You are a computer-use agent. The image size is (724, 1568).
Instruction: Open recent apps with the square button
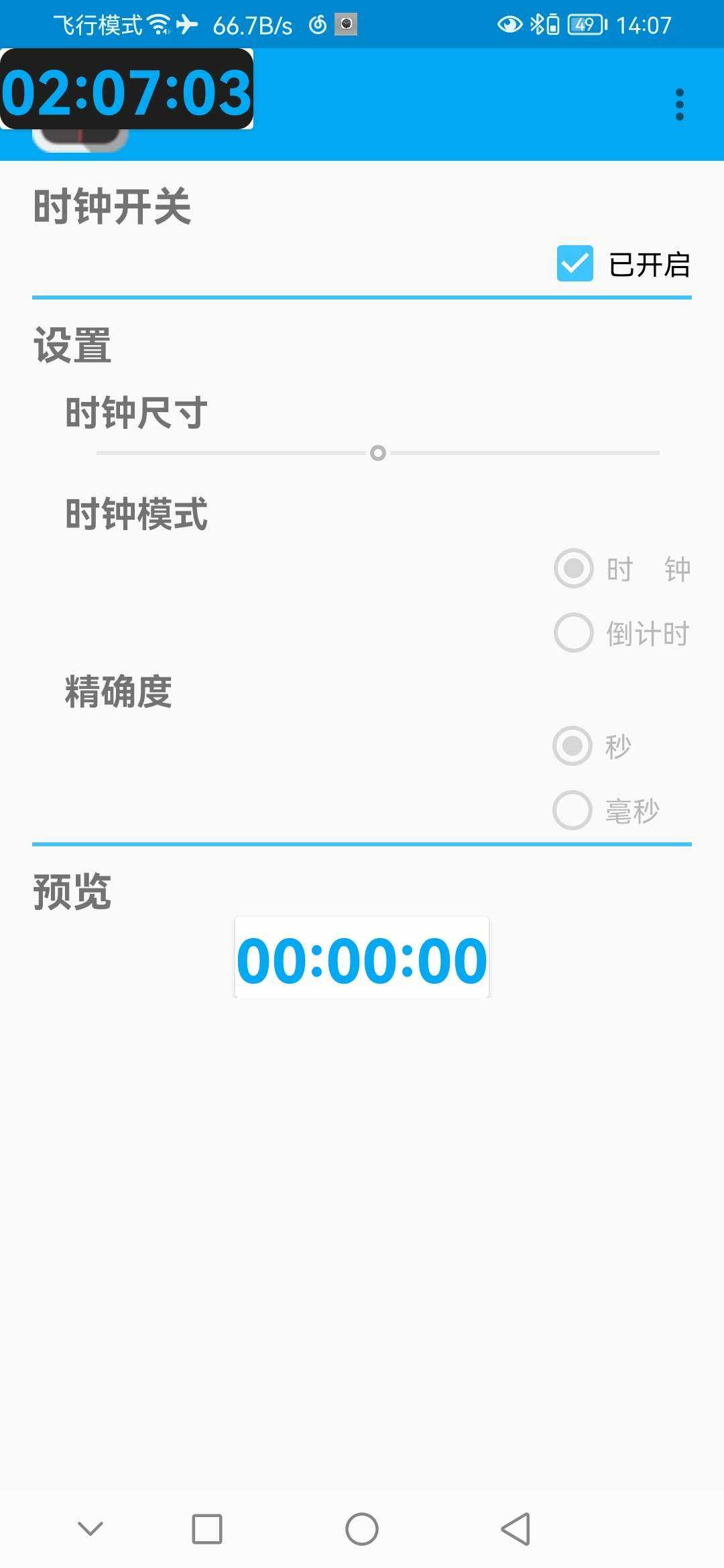[x=207, y=1529]
